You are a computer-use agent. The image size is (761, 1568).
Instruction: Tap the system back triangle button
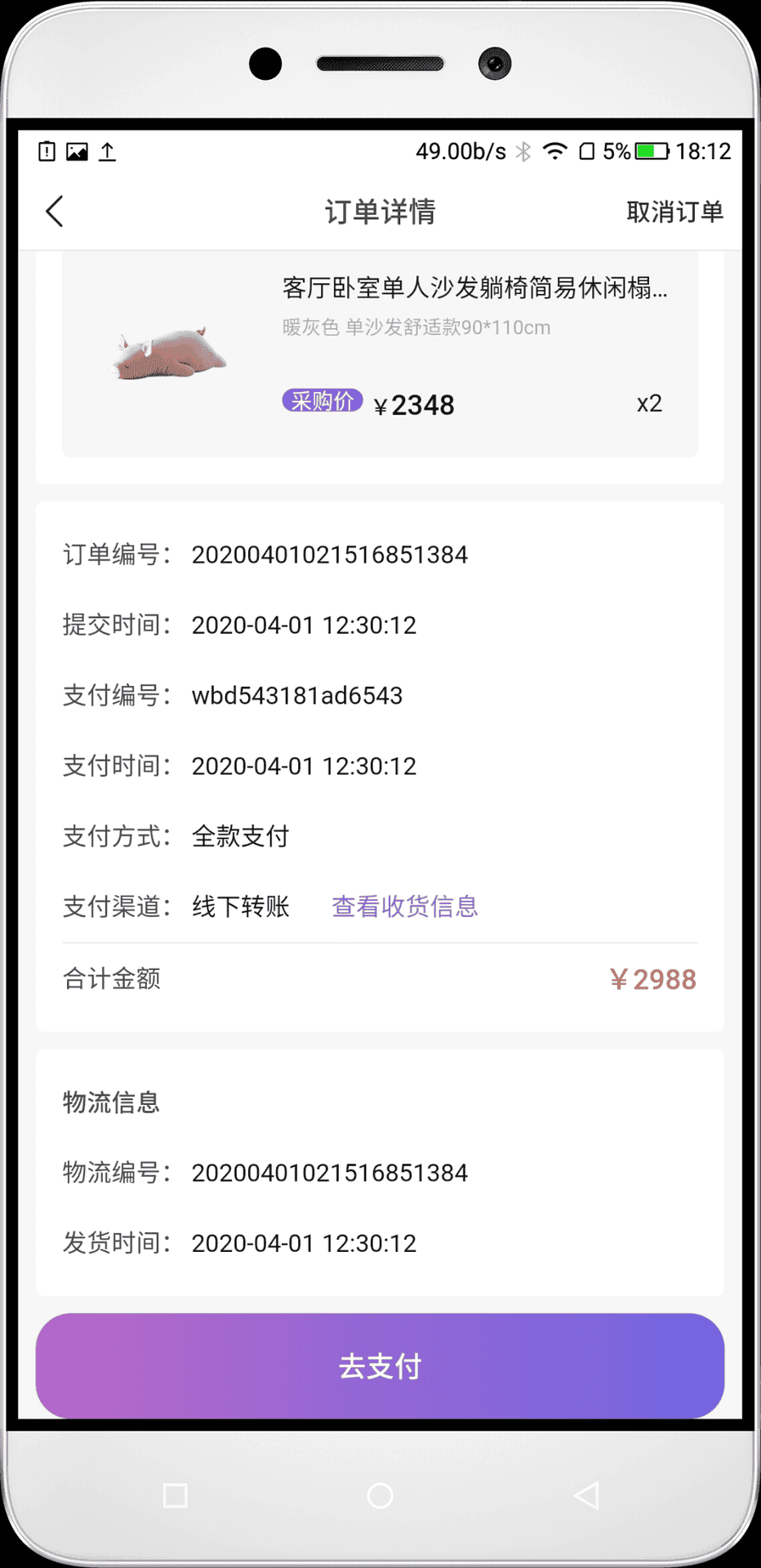click(x=586, y=1495)
